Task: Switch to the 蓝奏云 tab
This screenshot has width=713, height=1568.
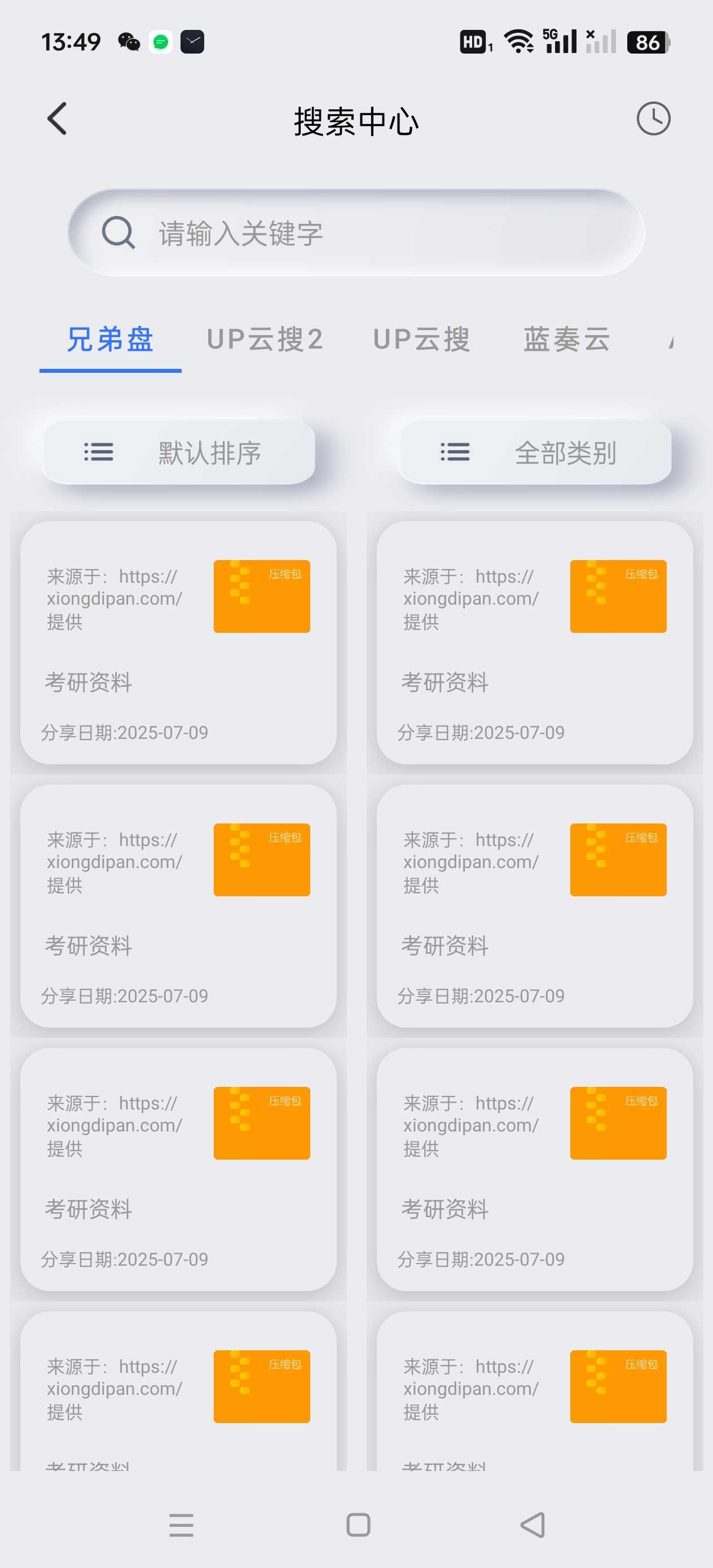Action: [566, 340]
